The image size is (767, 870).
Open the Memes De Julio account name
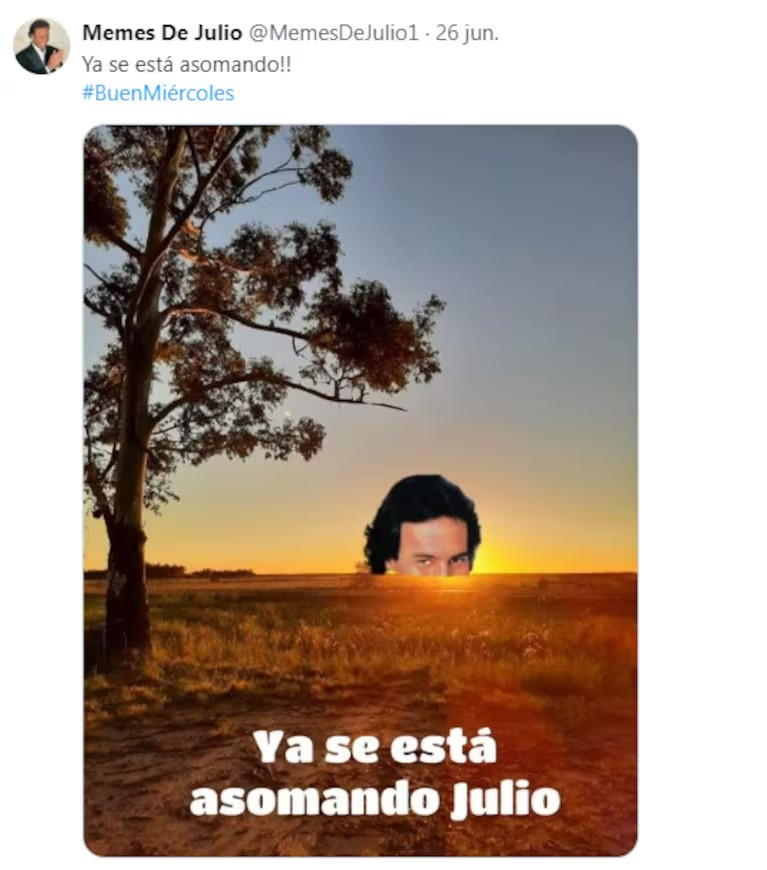[x=161, y=32]
